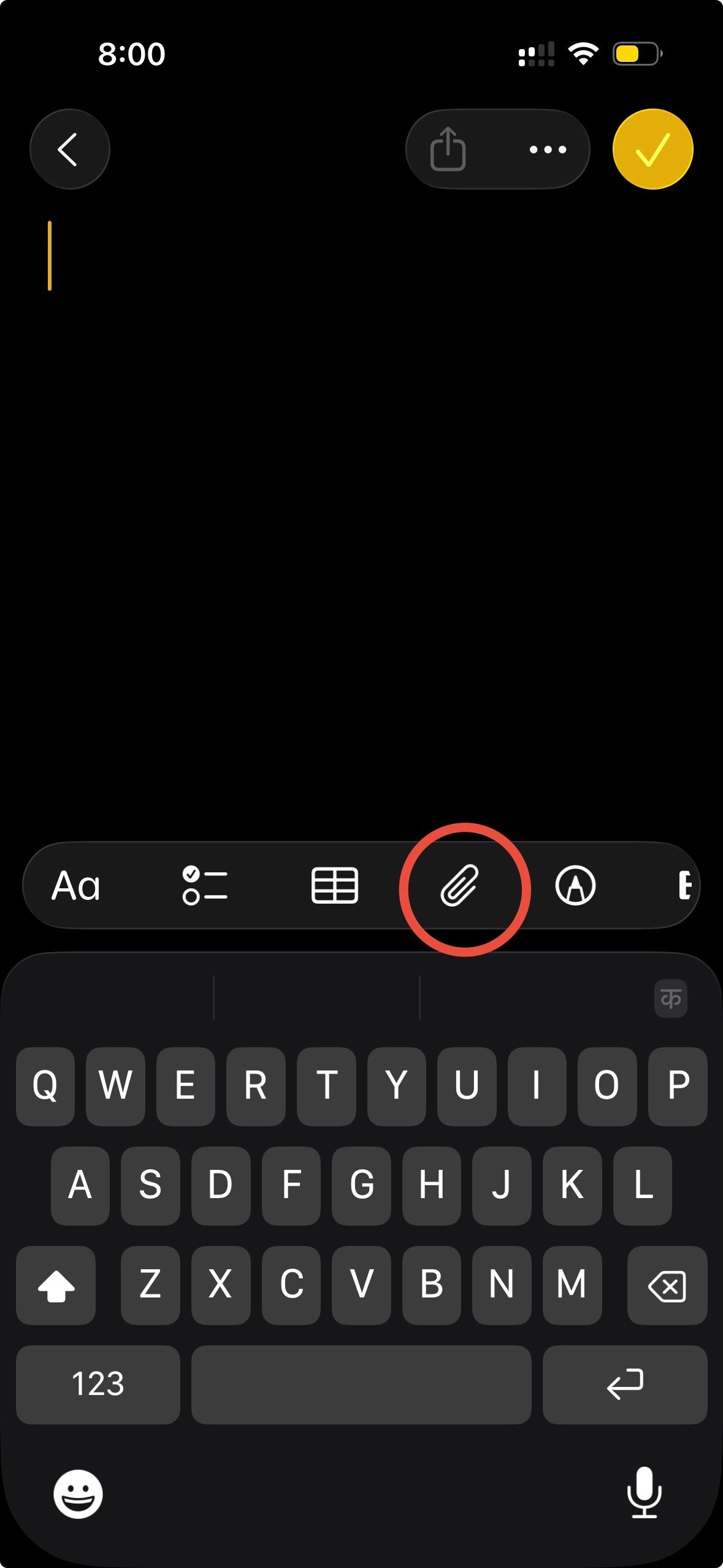Switch the keyboard to Hindi

670,999
